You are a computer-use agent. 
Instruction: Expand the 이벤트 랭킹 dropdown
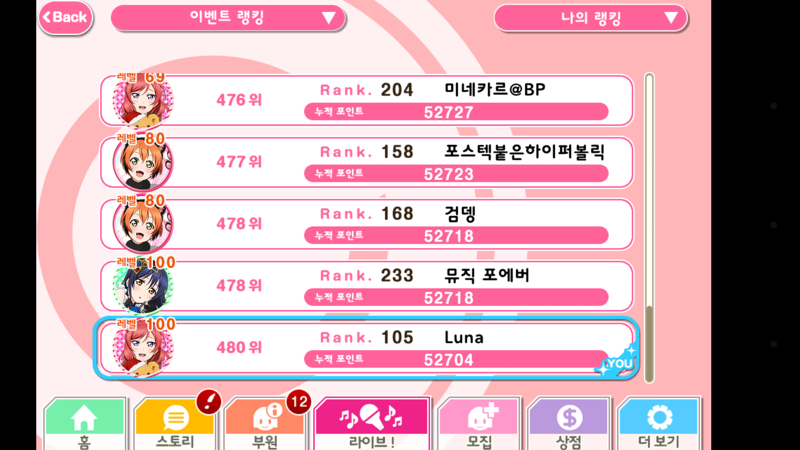228,18
